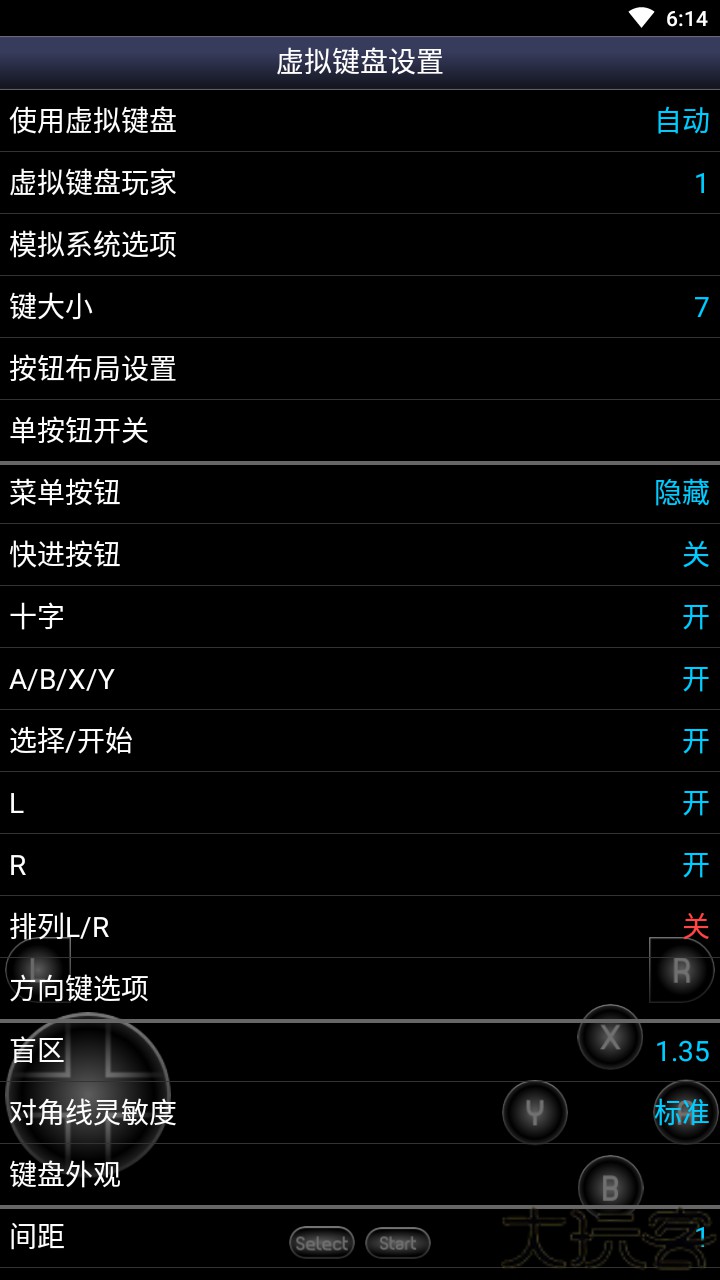This screenshot has height=1280, width=720.
Task: Open 模拟系统选项 submenu
Action: tap(360, 246)
